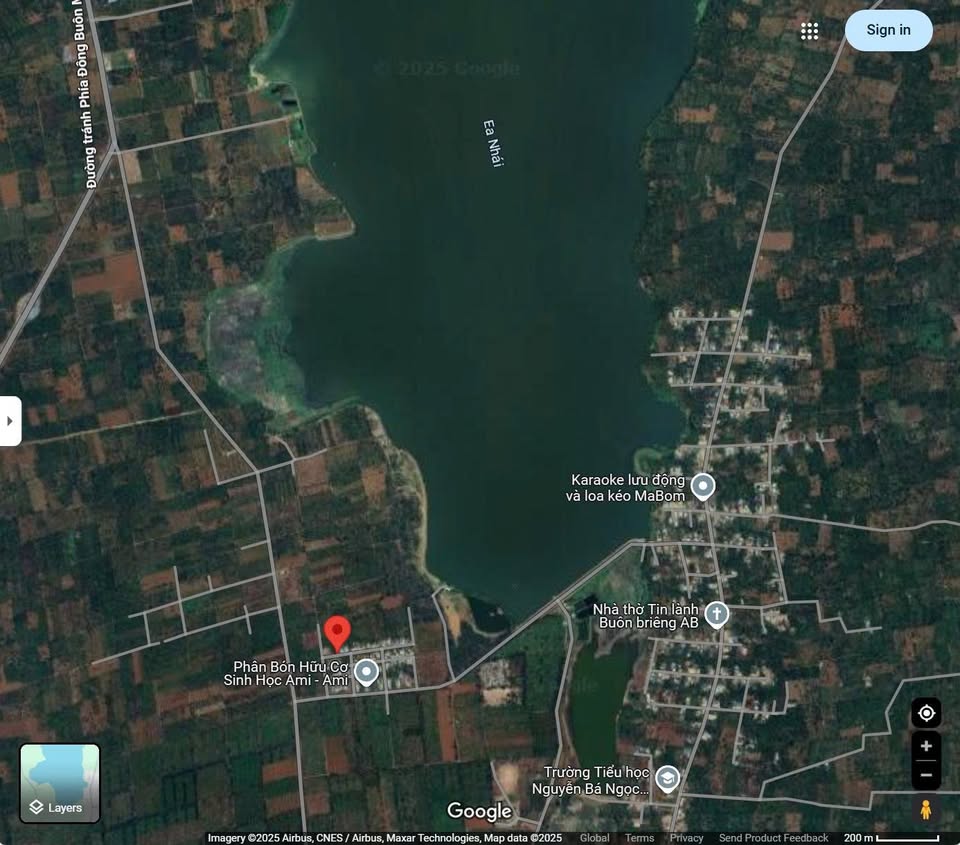
Task: Tap the Sign in button
Action: coord(888,30)
